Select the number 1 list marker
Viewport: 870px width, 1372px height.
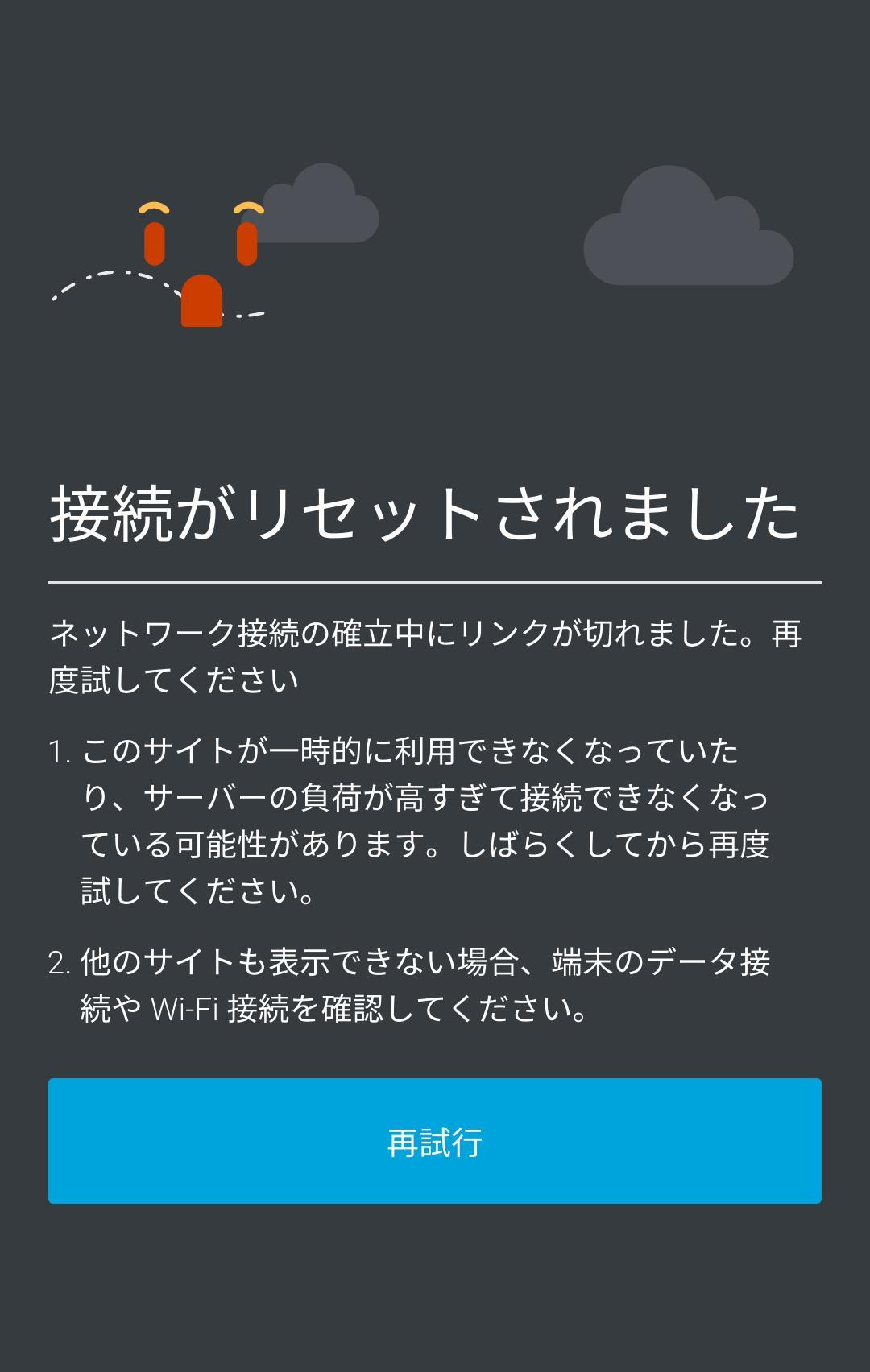57,751
